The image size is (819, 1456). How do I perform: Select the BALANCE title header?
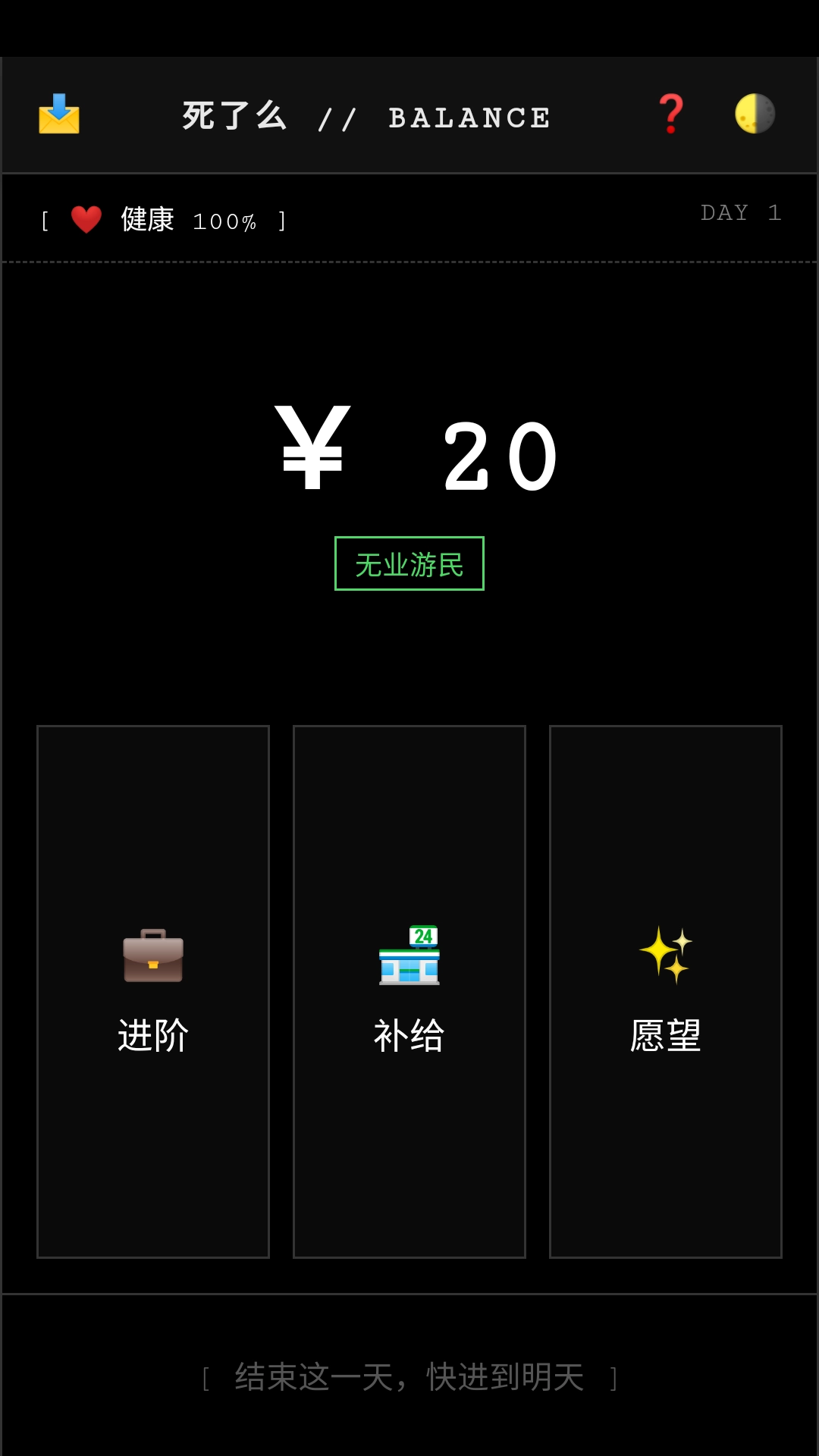point(468,117)
